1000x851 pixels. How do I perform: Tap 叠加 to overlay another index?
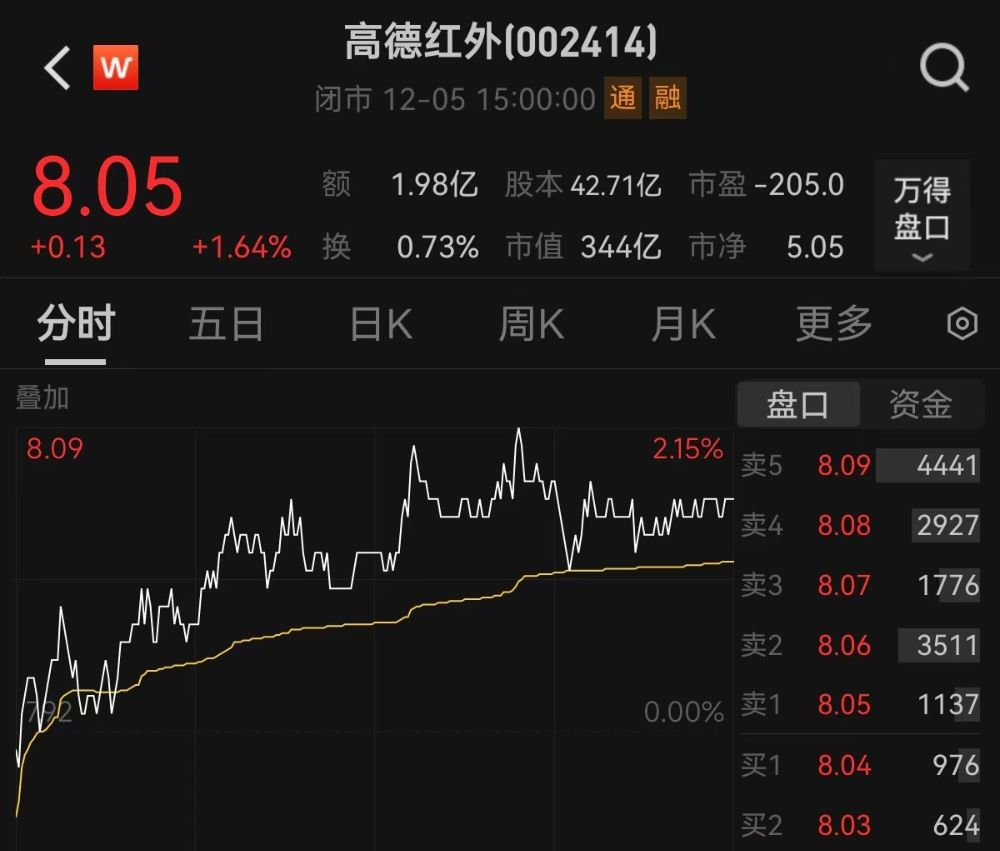pyautogui.click(x=42, y=398)
